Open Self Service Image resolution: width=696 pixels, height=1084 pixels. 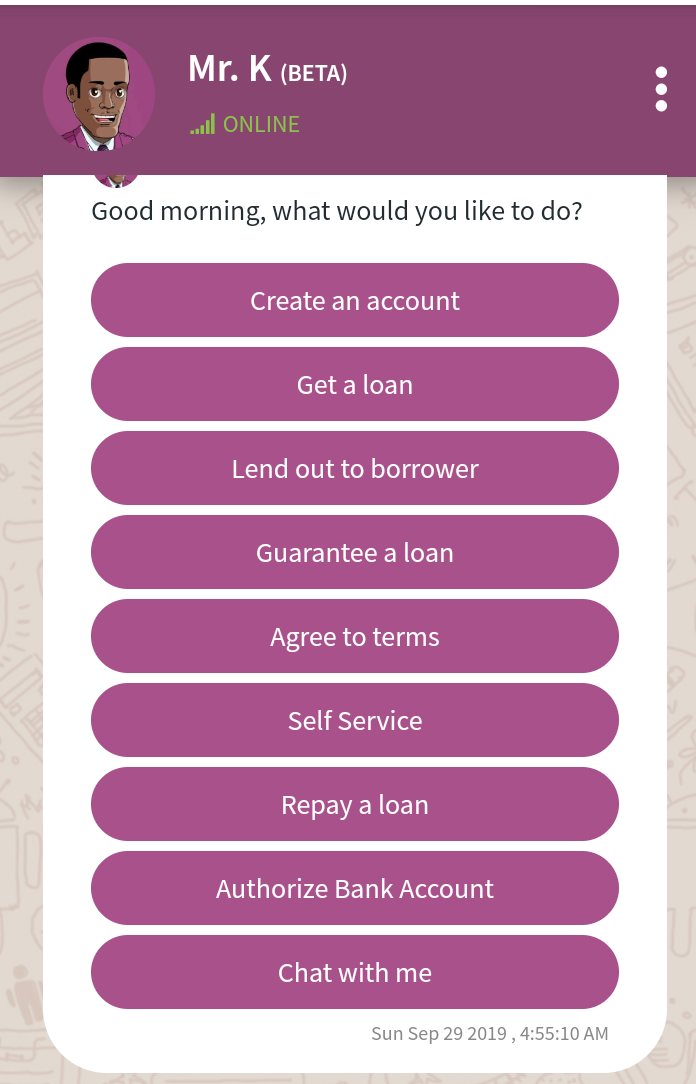click(355, 721)
